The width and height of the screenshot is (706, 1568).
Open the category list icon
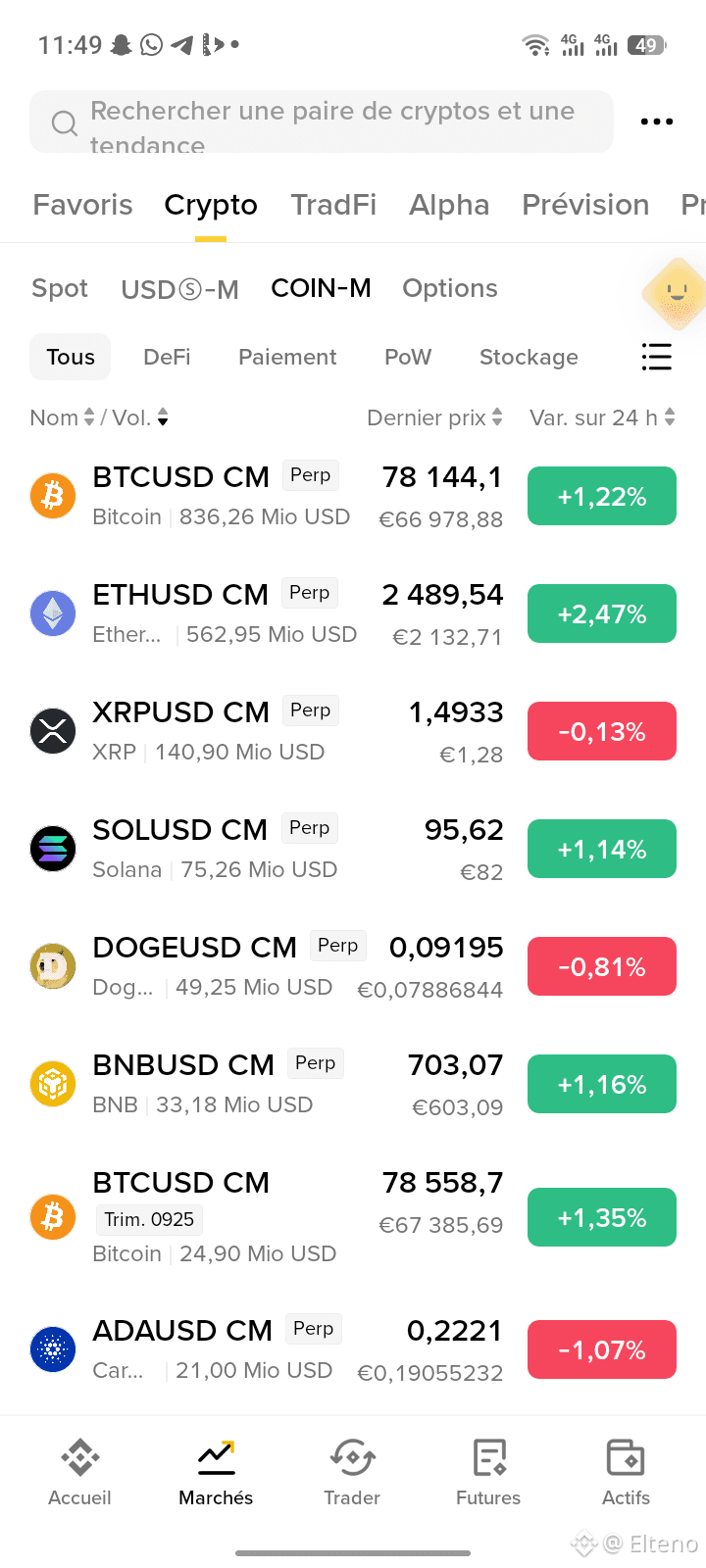point(656,357)
